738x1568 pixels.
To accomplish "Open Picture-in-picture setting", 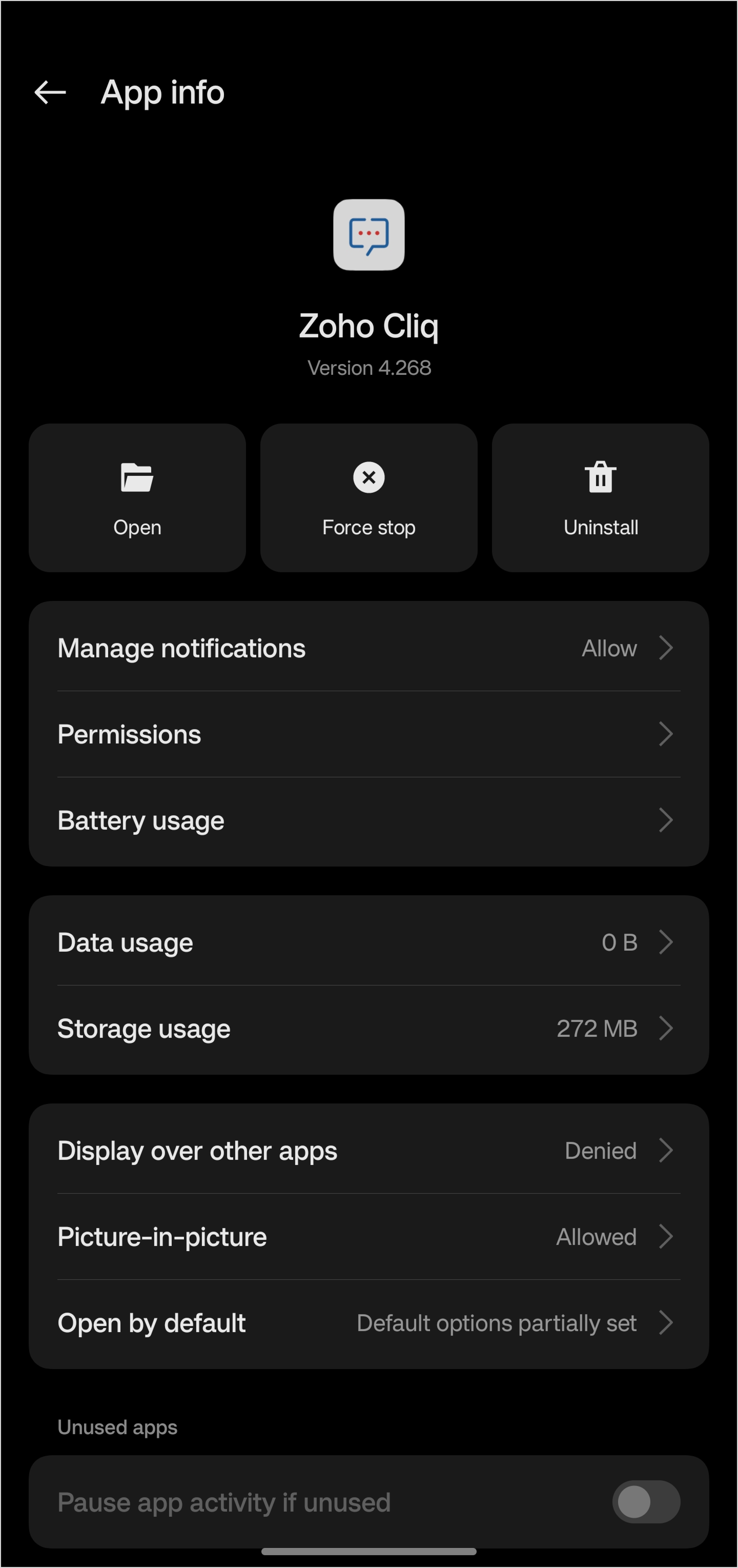I will [x=369, y=1237].
